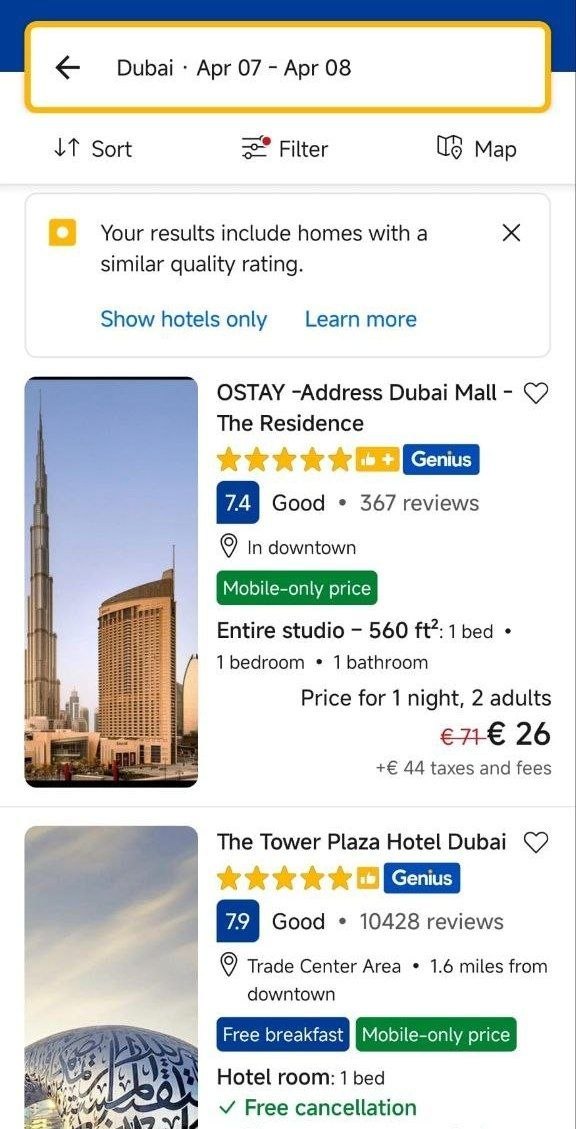Open the Sort options
This screenshot has height=1129, width=576.
(93, 149)
